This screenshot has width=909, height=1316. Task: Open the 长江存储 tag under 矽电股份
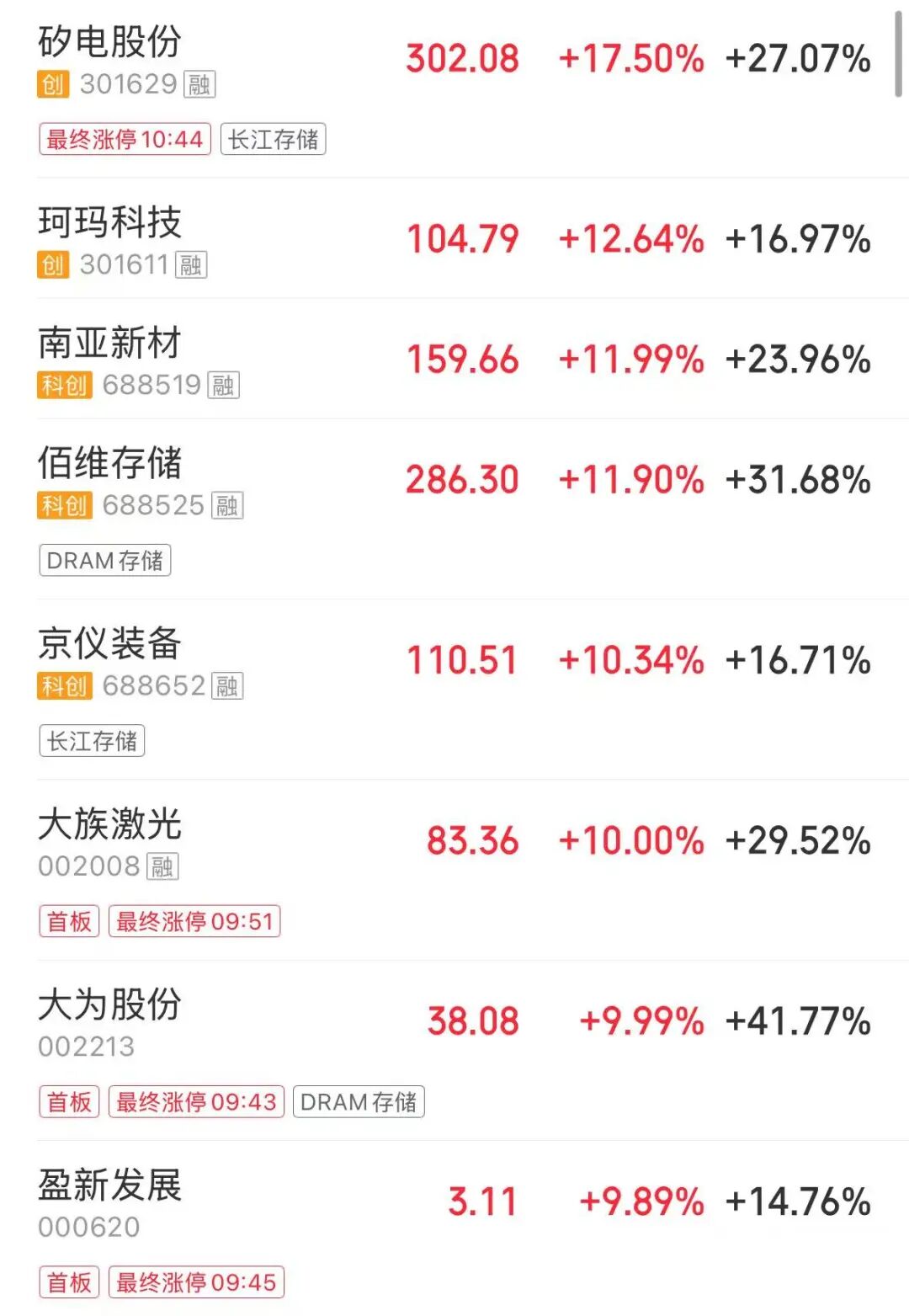pyautogui.click(x=274, y=140)
